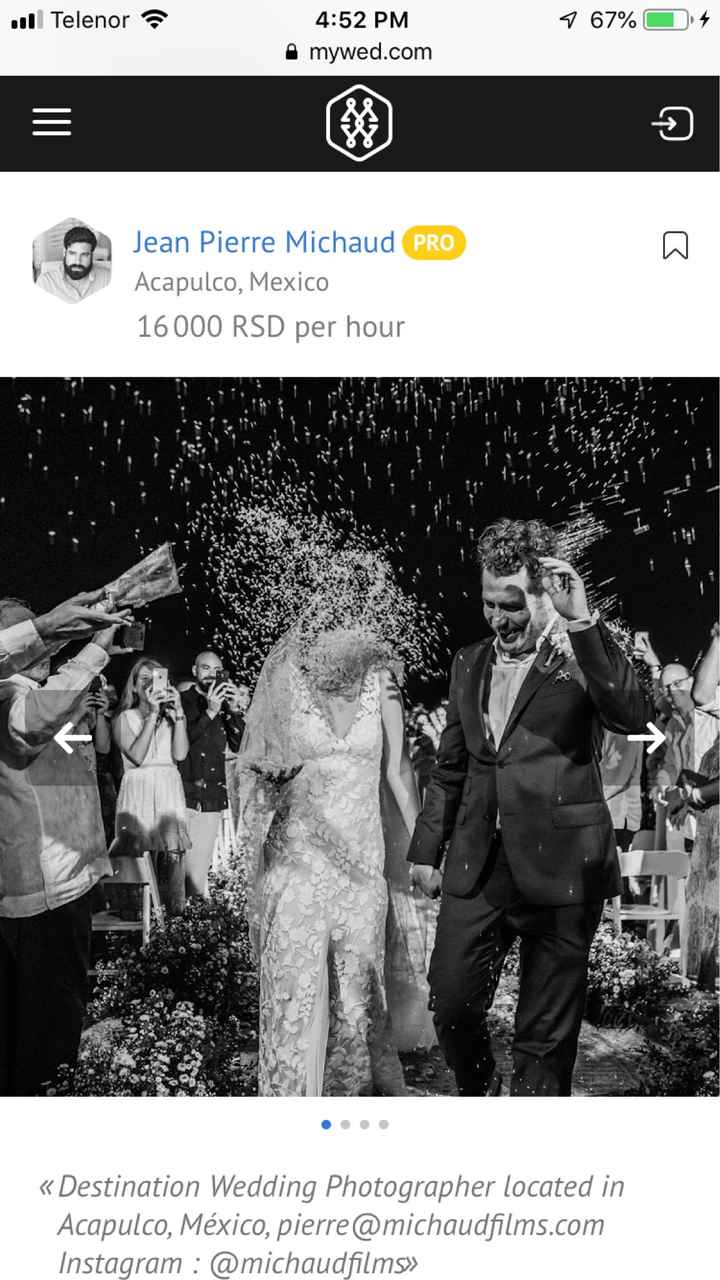Tap the photographer's avatar picture
The image size is (720, 1280).
[71, 262]
